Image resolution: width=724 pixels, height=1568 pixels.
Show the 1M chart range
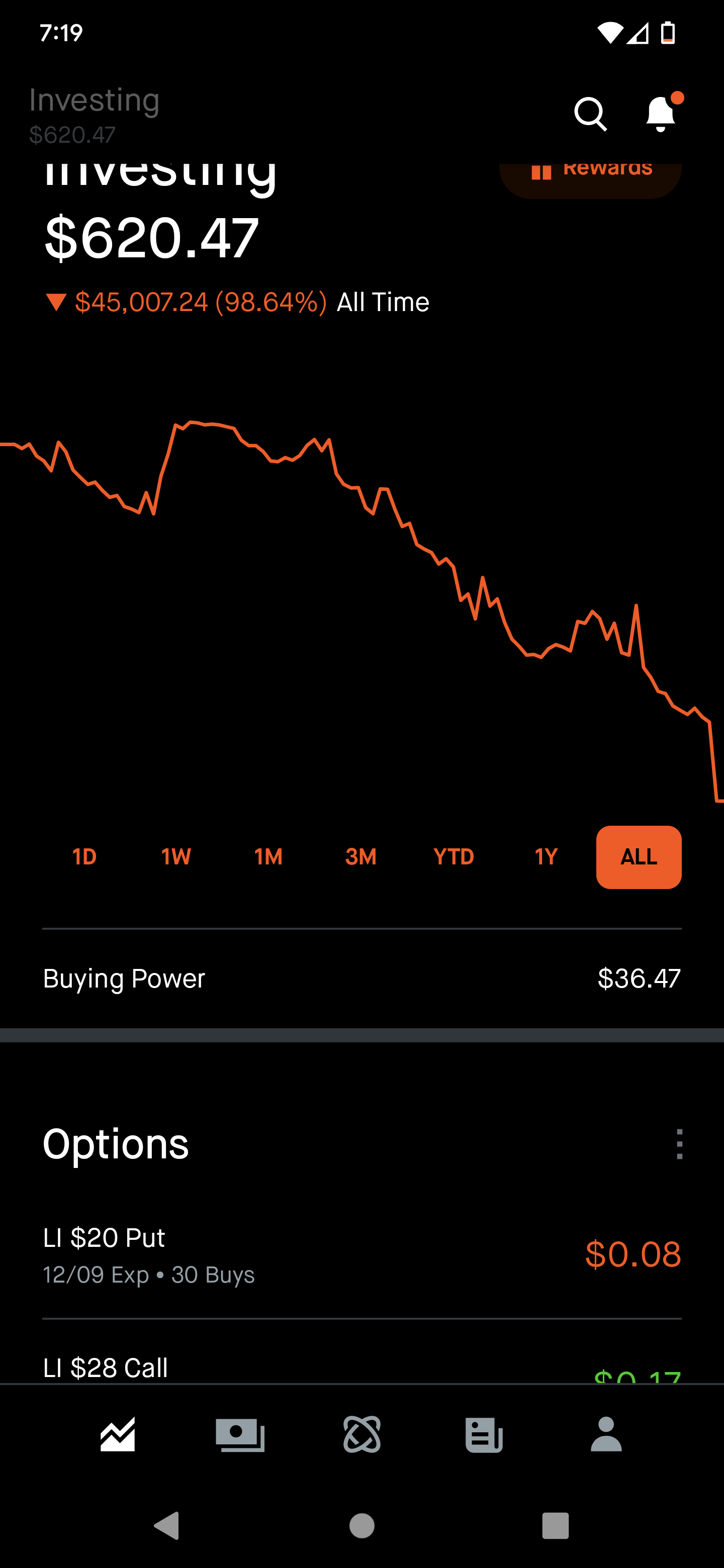click(268, 856)
